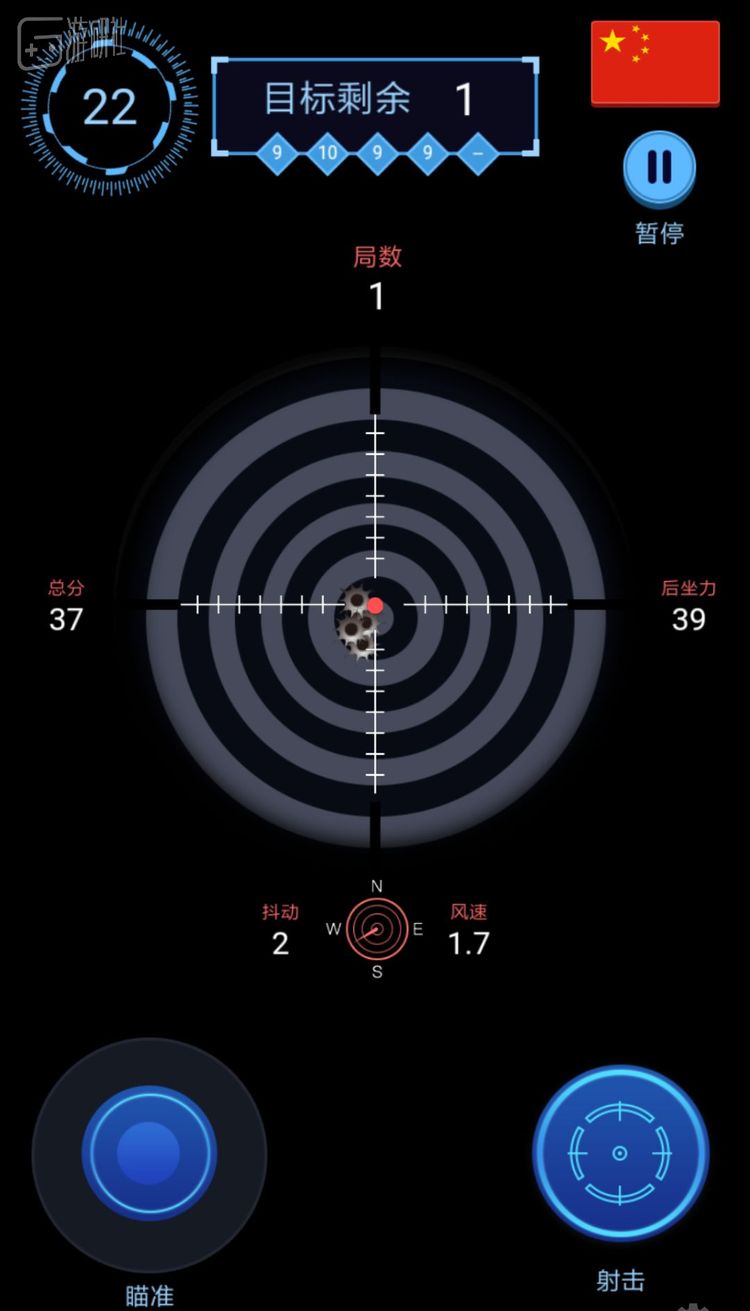Screen dimensions: 750x1311
Task: Fire a shot with the 射击 button
Action: [x=620, y=1153]
